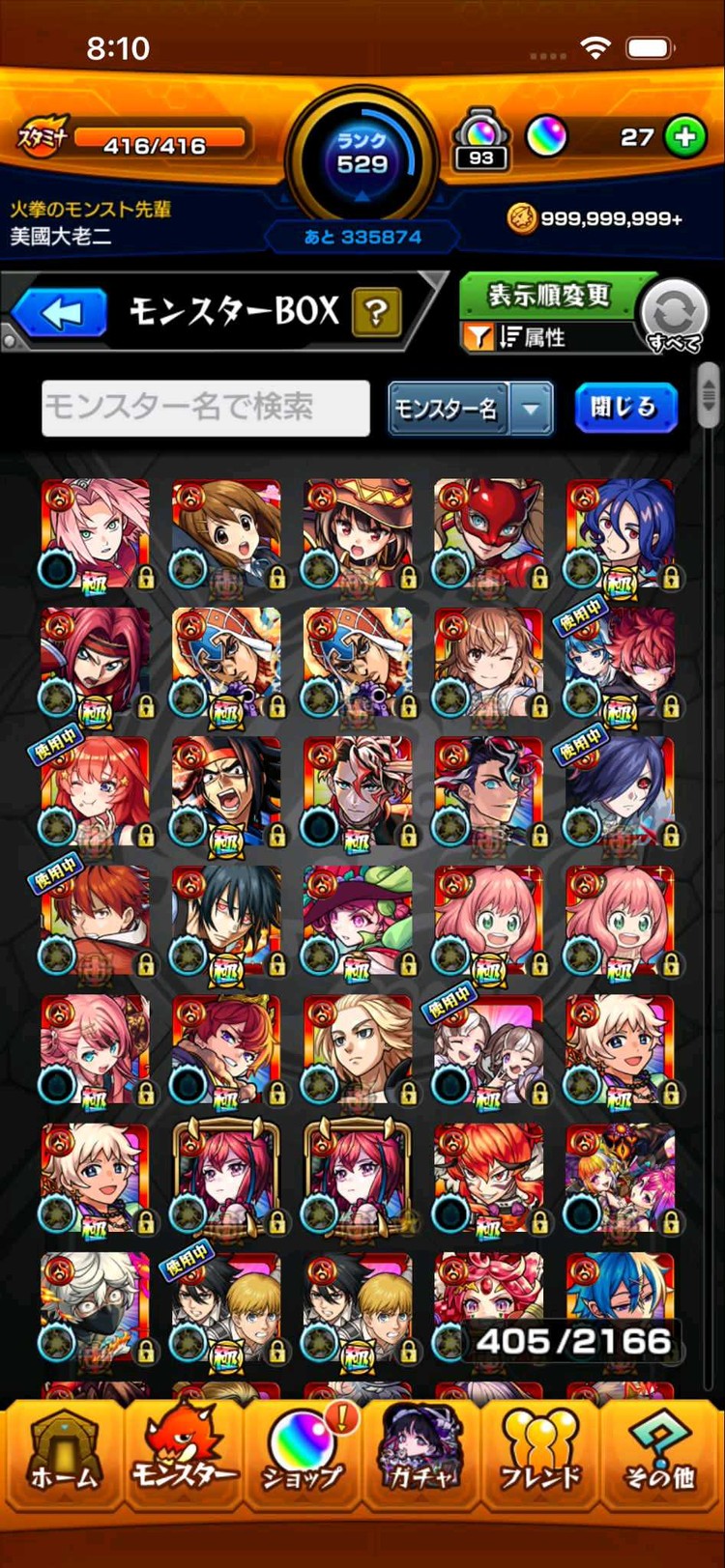725x1568 pixels.
Task: Add orbs with the green plus button
Action: click(x=685, y=138)
